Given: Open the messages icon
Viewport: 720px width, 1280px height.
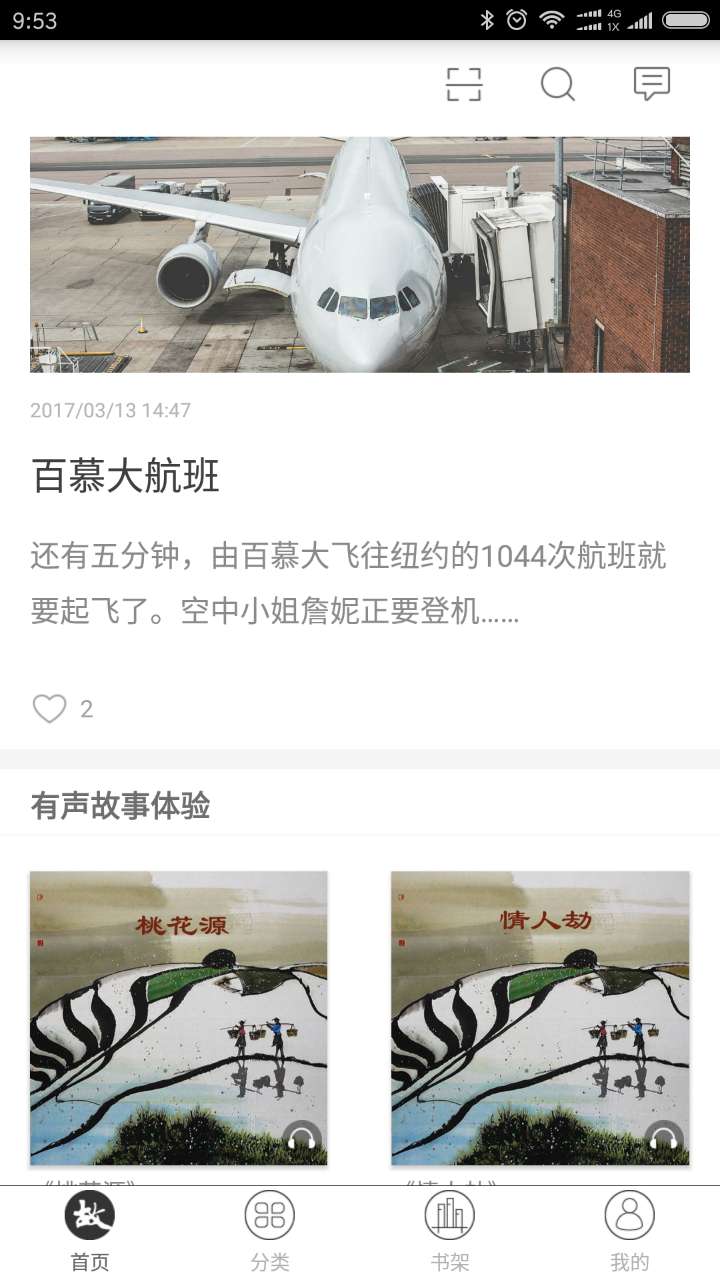Looking at the screenshot, I should click(x=652, y=85).
